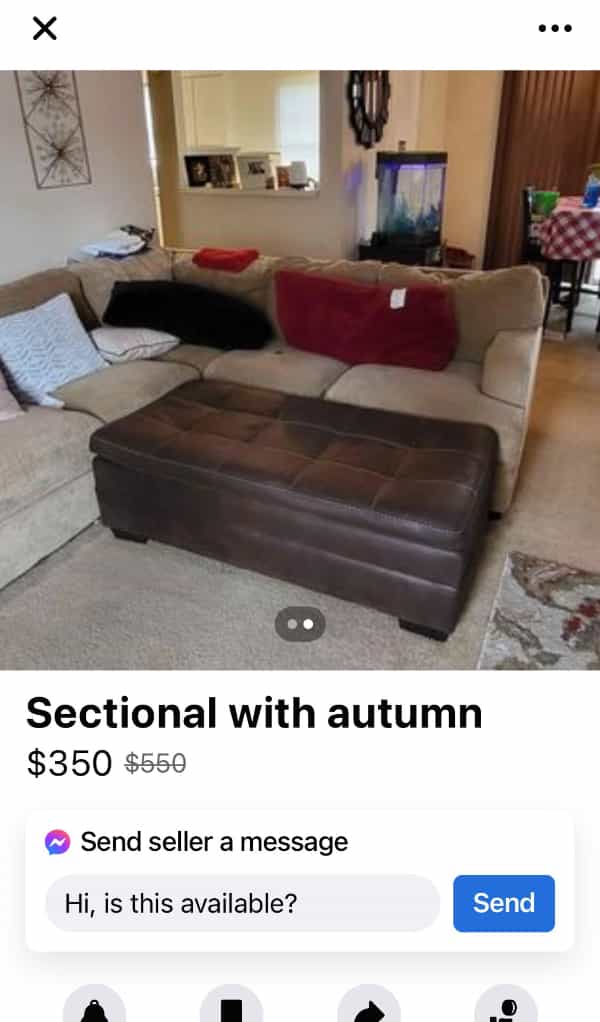Edit the 'Hi, is this available?' message
This screenshot has width=600, height=1022.
pyautogui.click(x=242, y=903)
